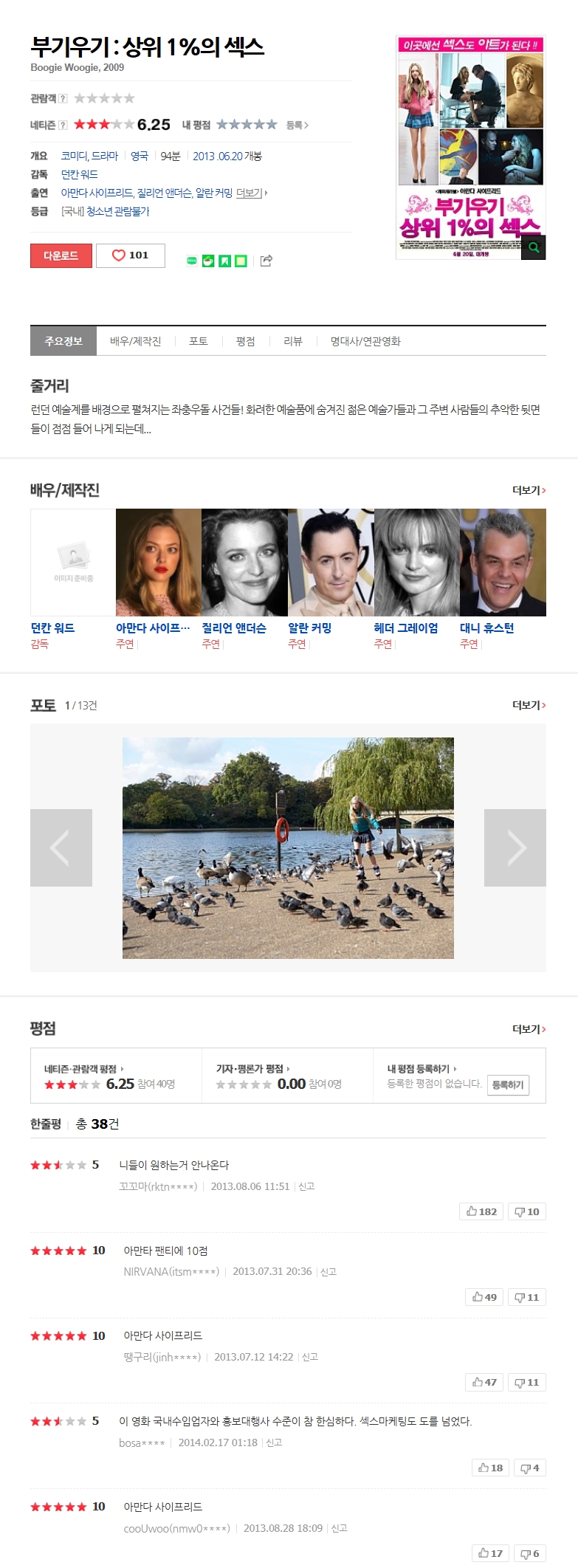Tap 더보기 next to the 포토 heading
This screenshot has height=1568, width=578.
point(529,705)
